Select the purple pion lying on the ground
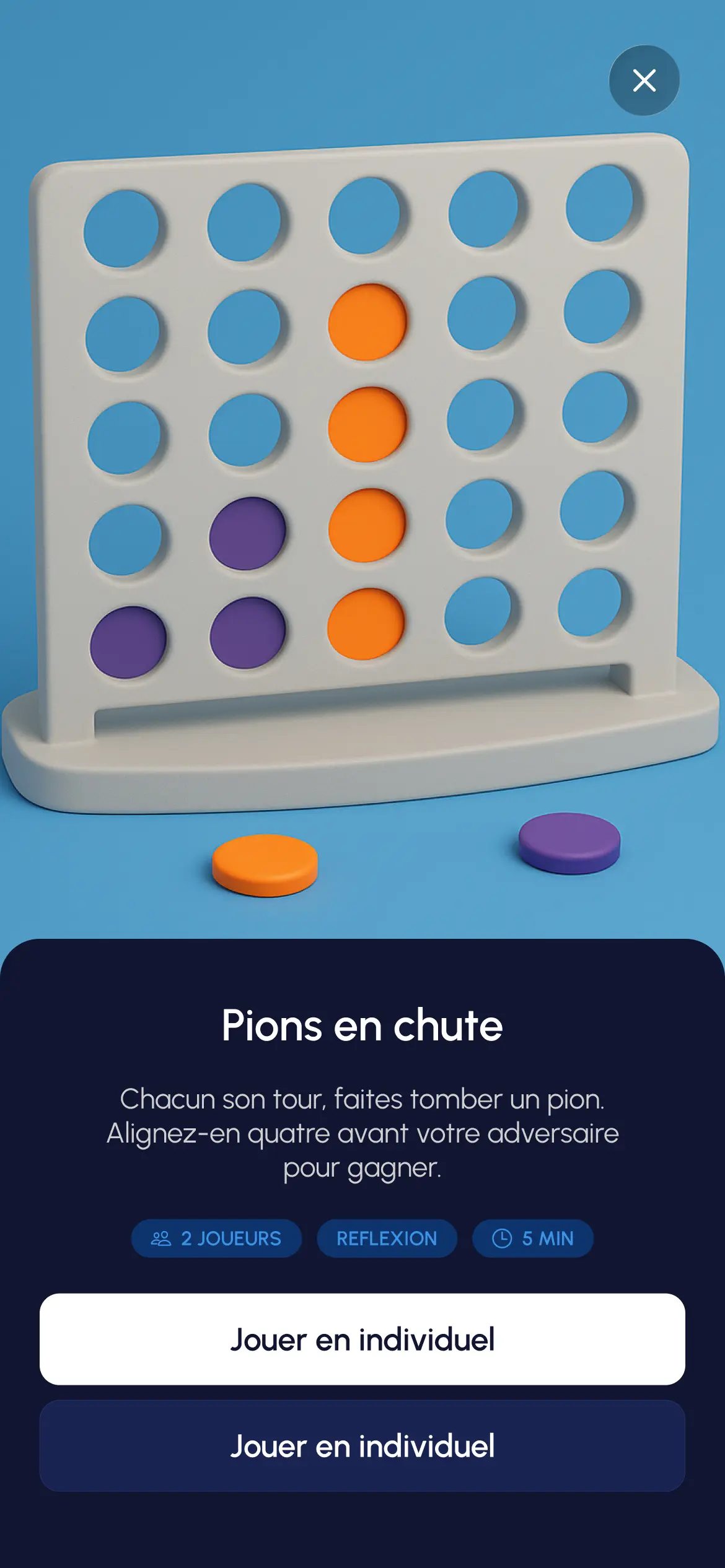 [x=569, y=842]
